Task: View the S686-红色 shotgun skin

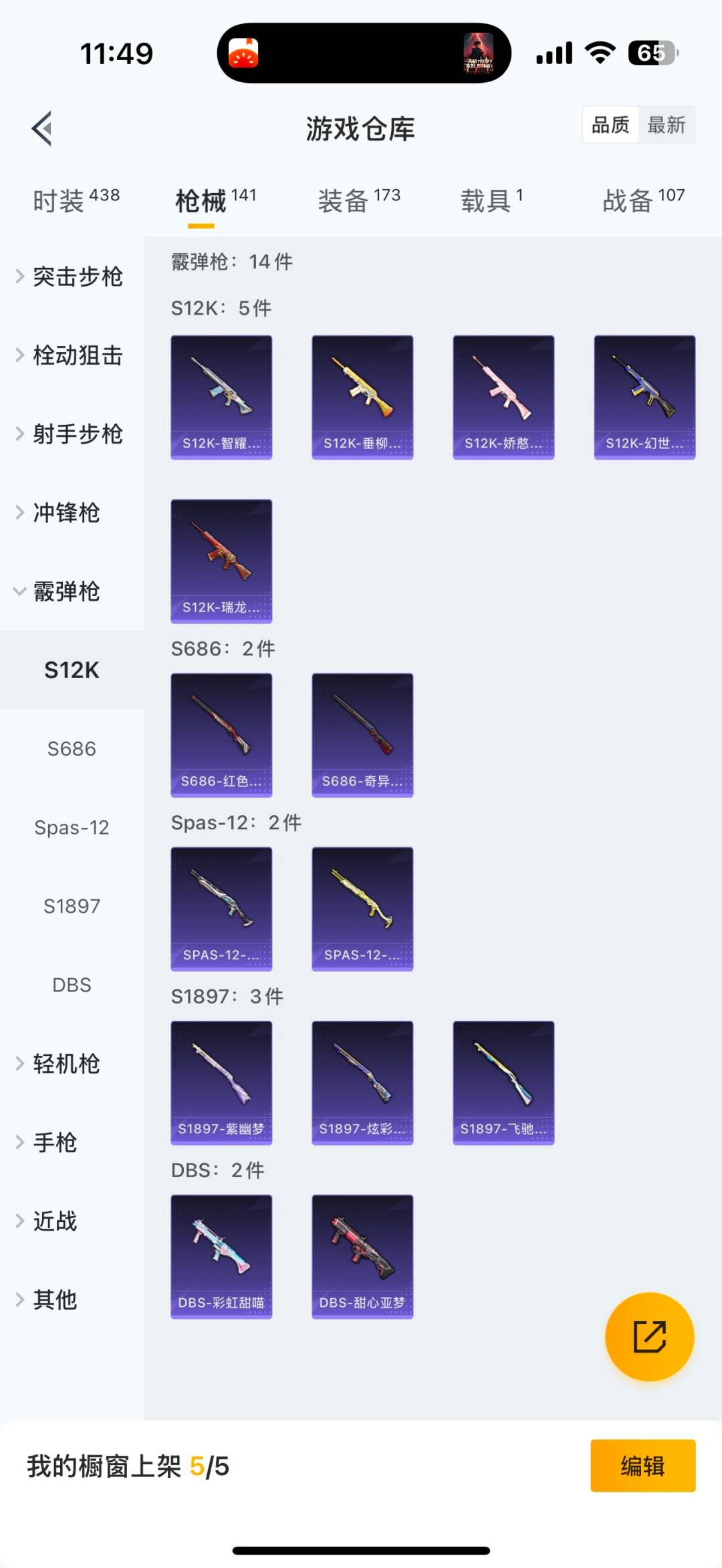Action: 221,734
